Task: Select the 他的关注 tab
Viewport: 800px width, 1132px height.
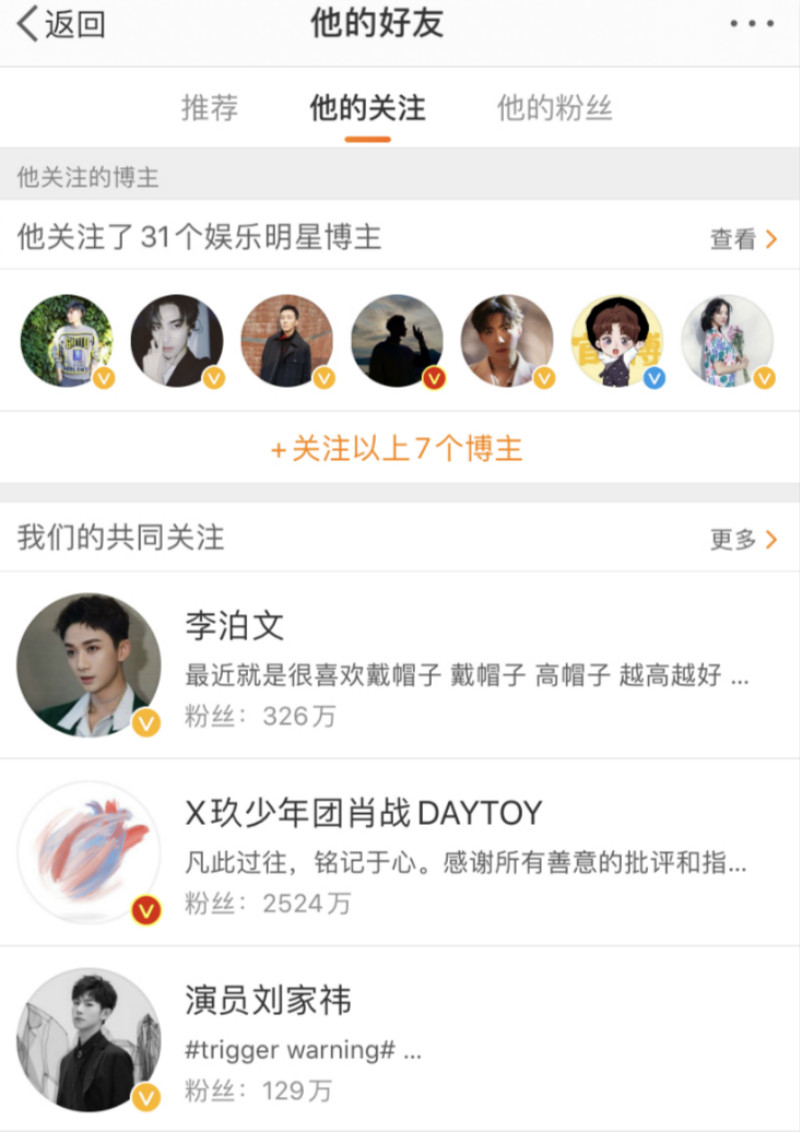Action: [x=367, y=108]
